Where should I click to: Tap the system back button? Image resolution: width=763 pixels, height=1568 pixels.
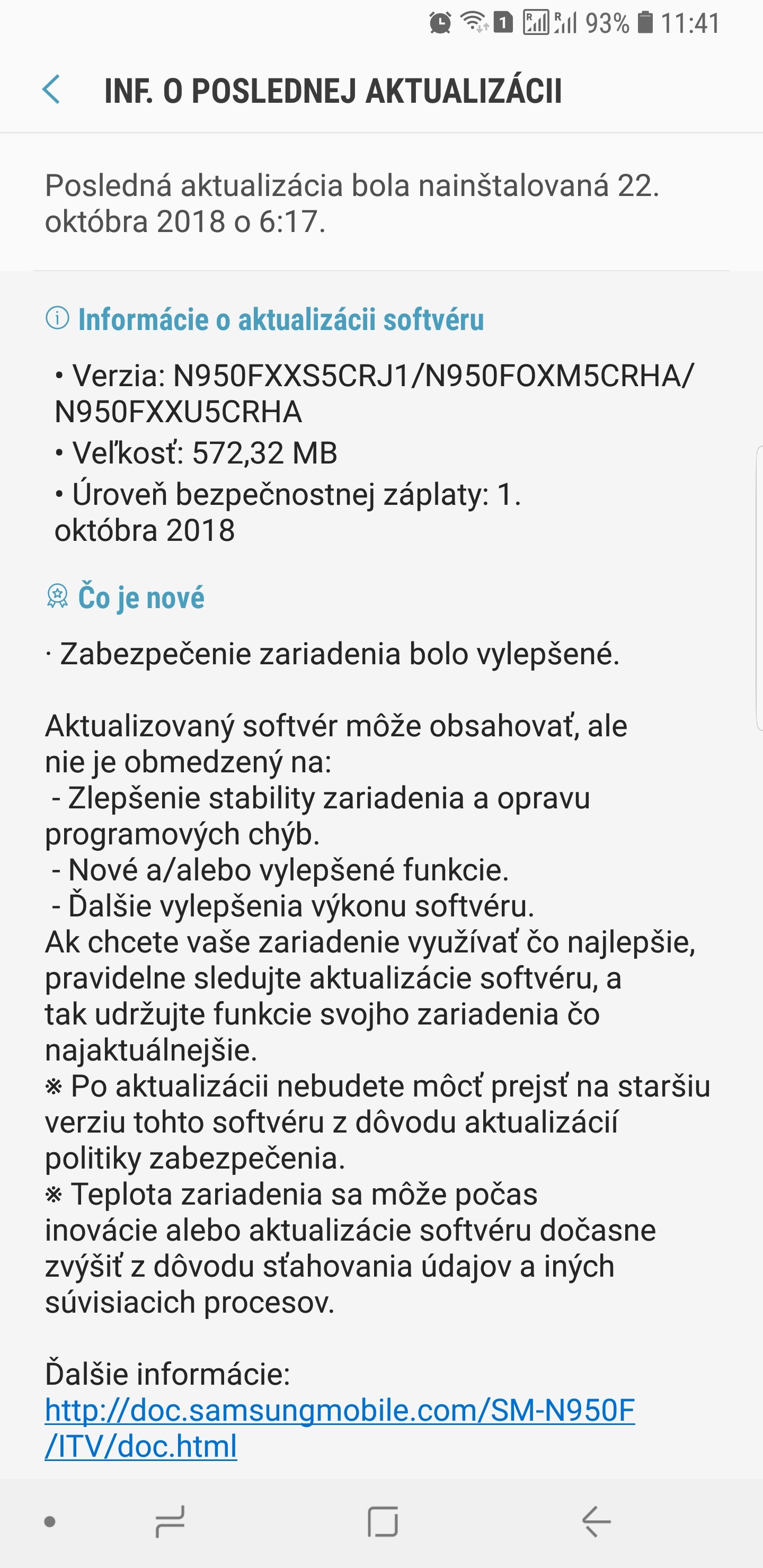tap(596, 1522)
